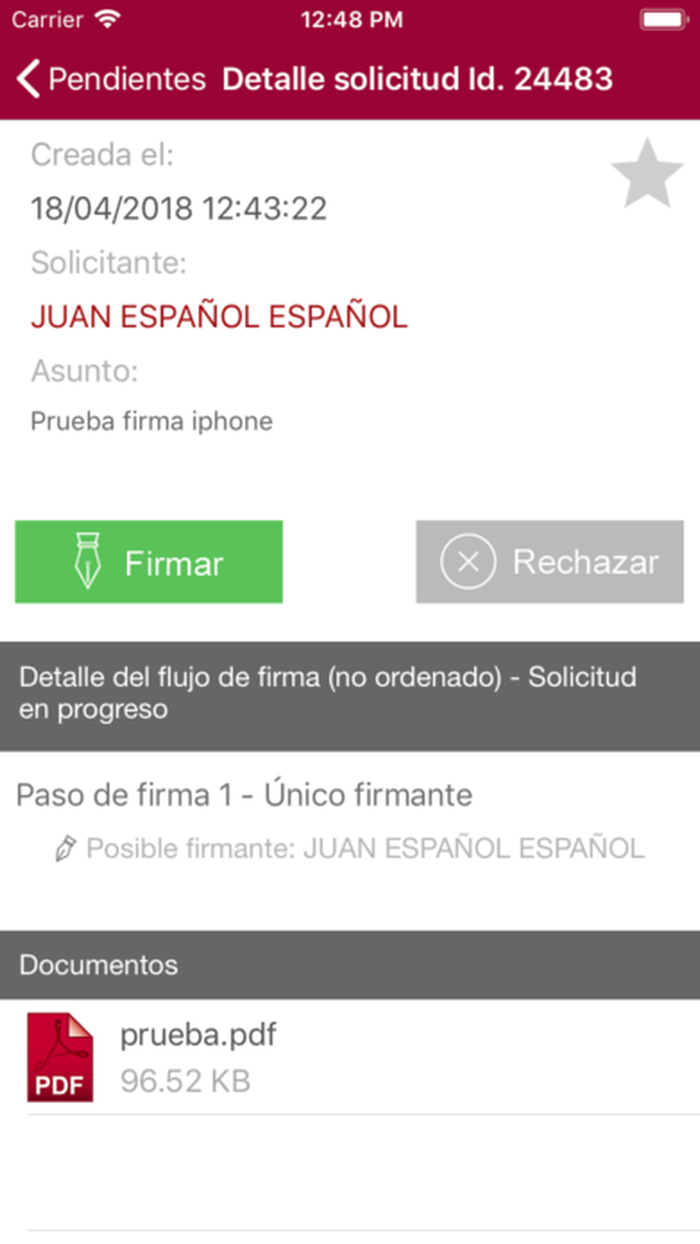
Task: Go back to Pendientes list
Action: [110, 79]
